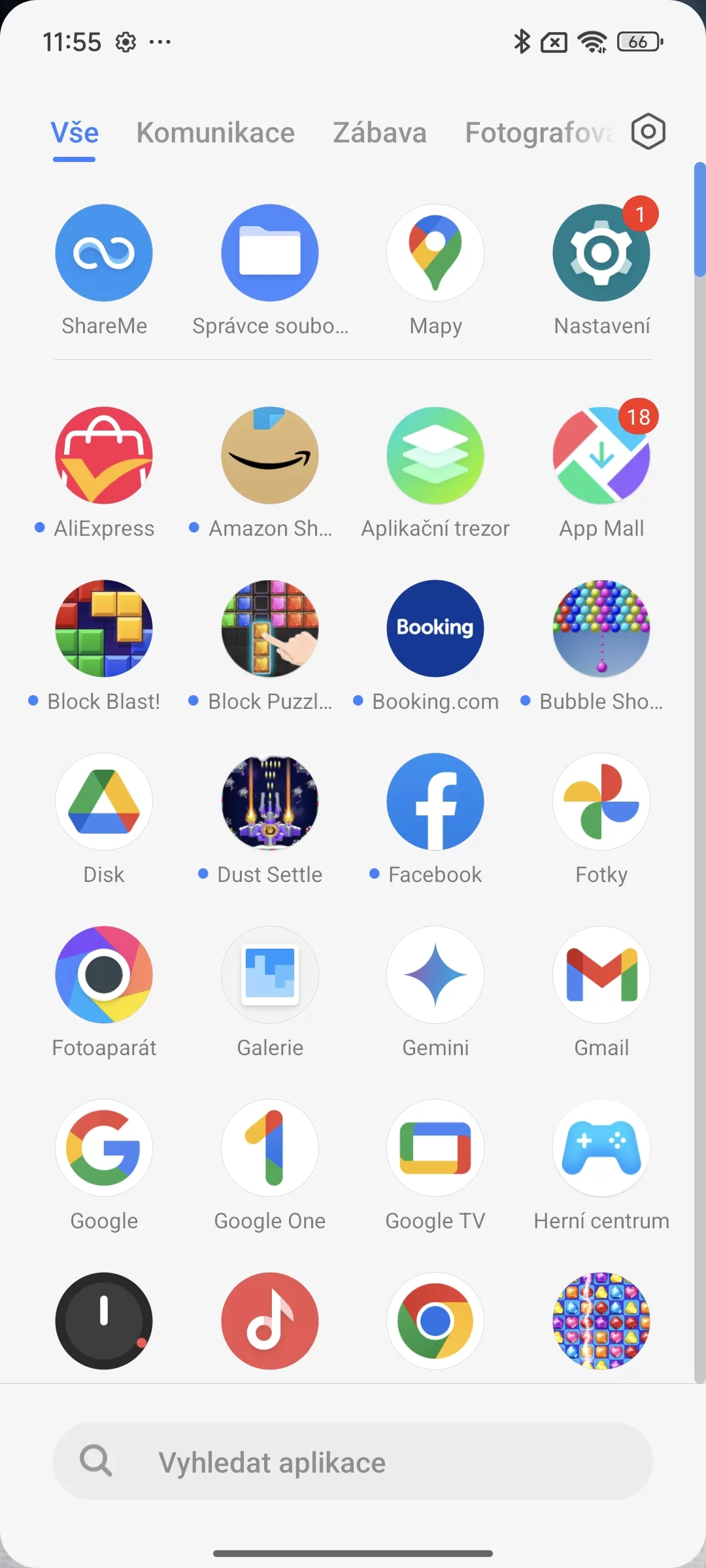Switch to the Komunikace tab

click(x=216, y=133)
